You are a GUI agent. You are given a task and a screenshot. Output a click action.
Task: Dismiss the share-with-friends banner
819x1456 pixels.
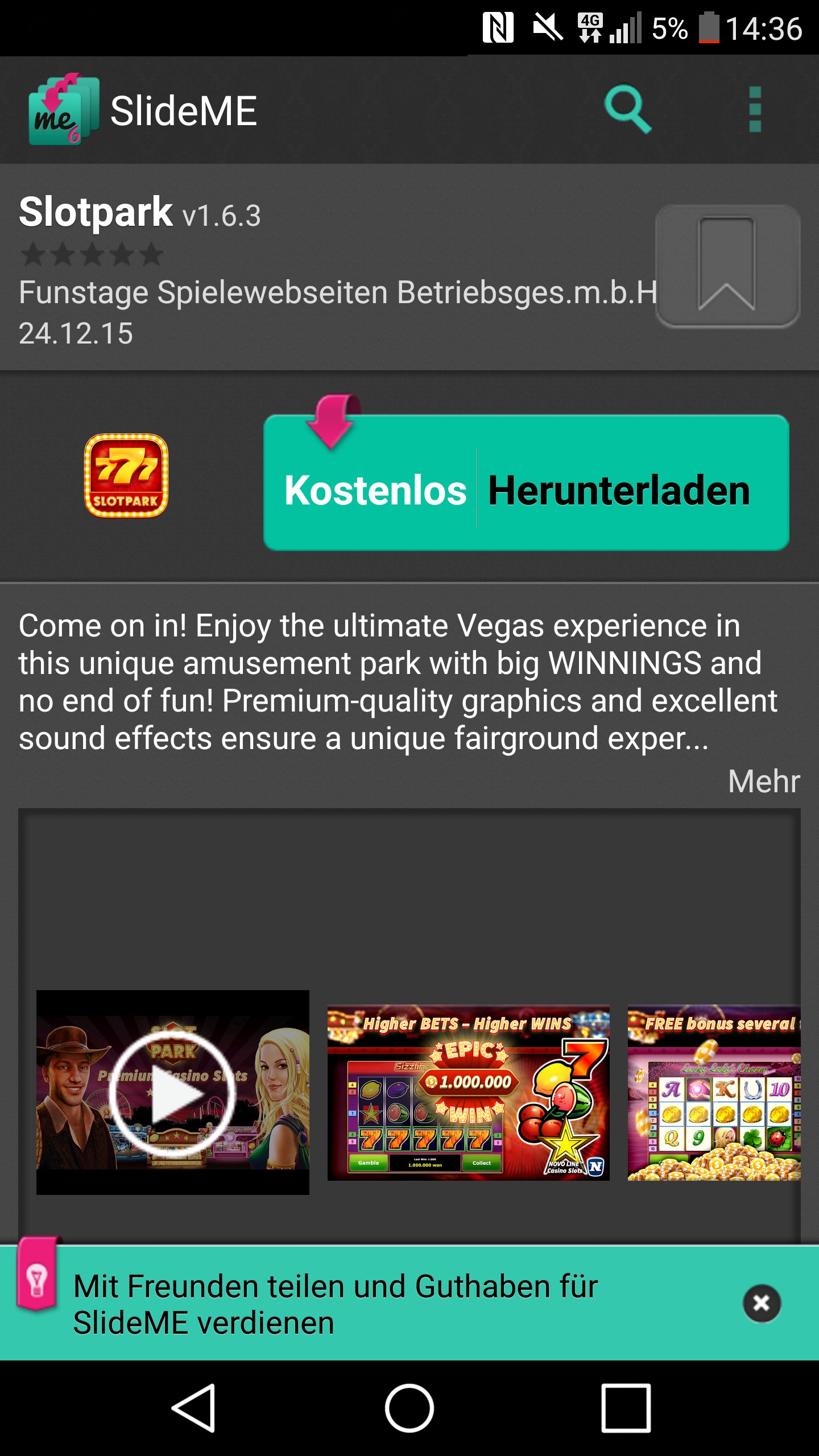pyautogui.click(x=762, y=1303)
